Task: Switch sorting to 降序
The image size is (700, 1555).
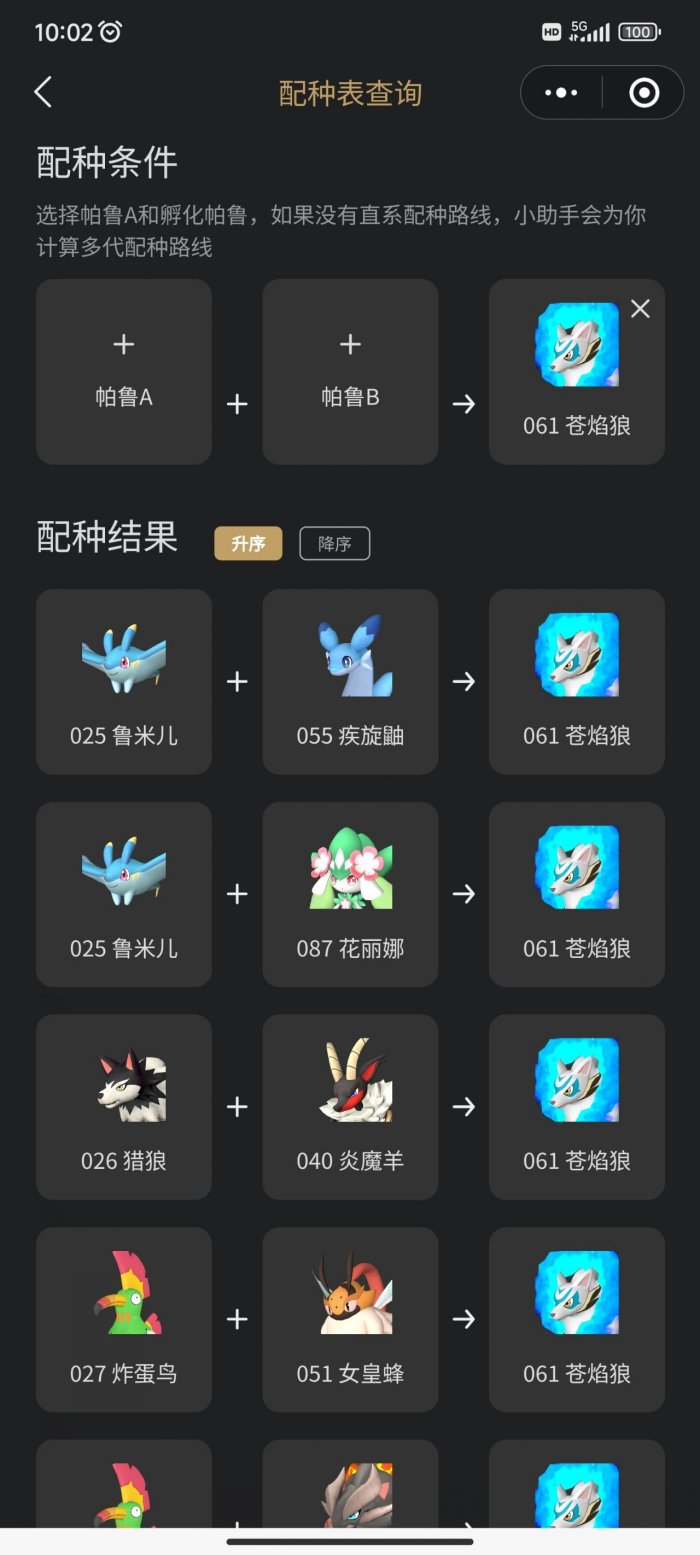Action: [x=335, y=543]
